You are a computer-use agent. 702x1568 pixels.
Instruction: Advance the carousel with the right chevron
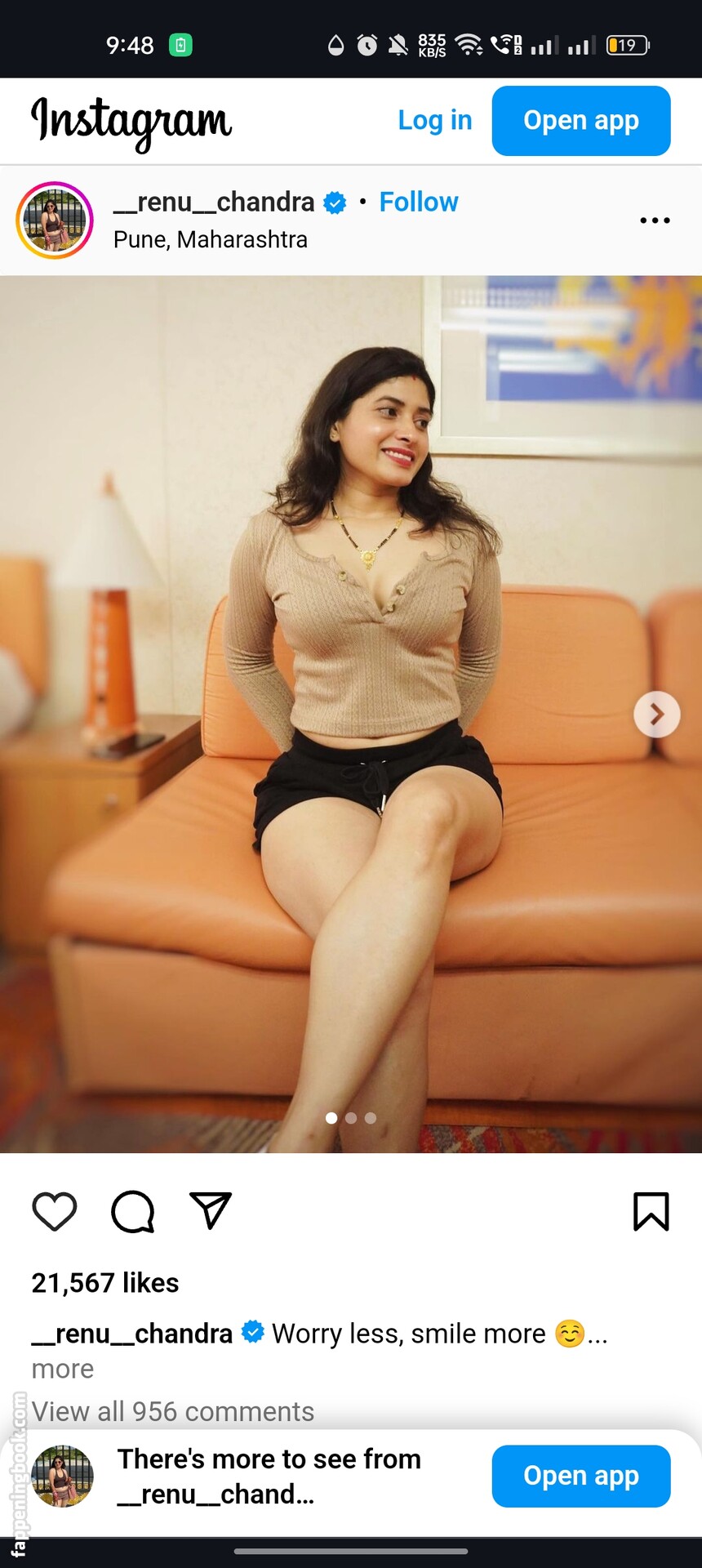tap(656, 714)
